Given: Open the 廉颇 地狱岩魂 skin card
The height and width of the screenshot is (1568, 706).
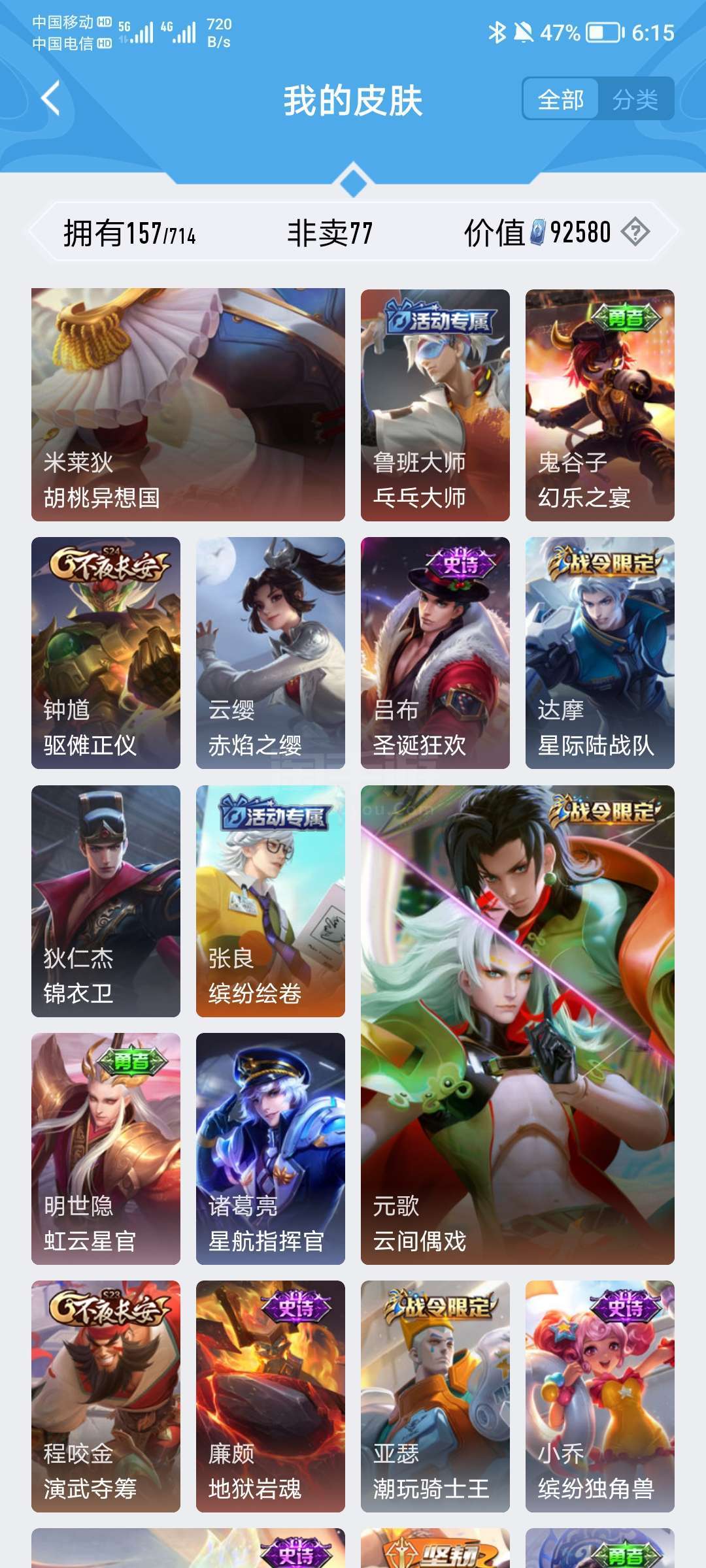Looking at the screenshot, I should pyautogui.click(x=271, y=1396).
